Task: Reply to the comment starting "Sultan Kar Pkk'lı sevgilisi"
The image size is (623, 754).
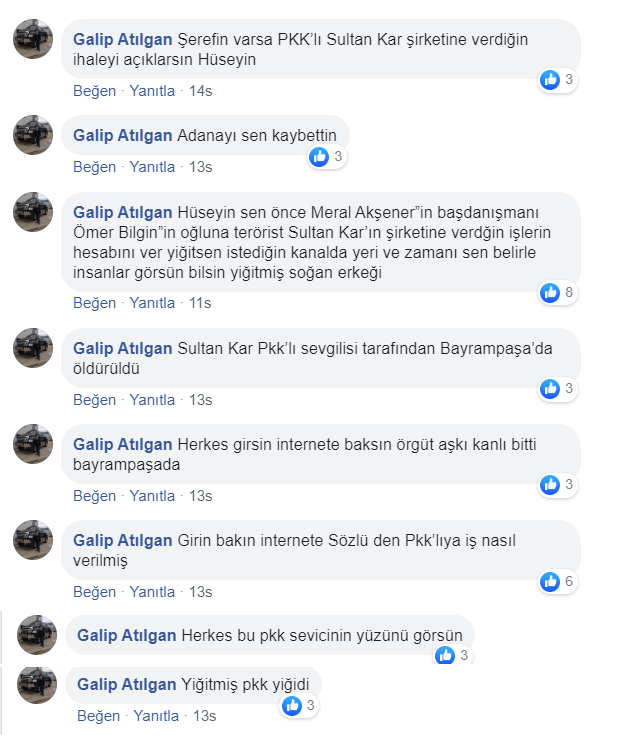Action: 152,400
